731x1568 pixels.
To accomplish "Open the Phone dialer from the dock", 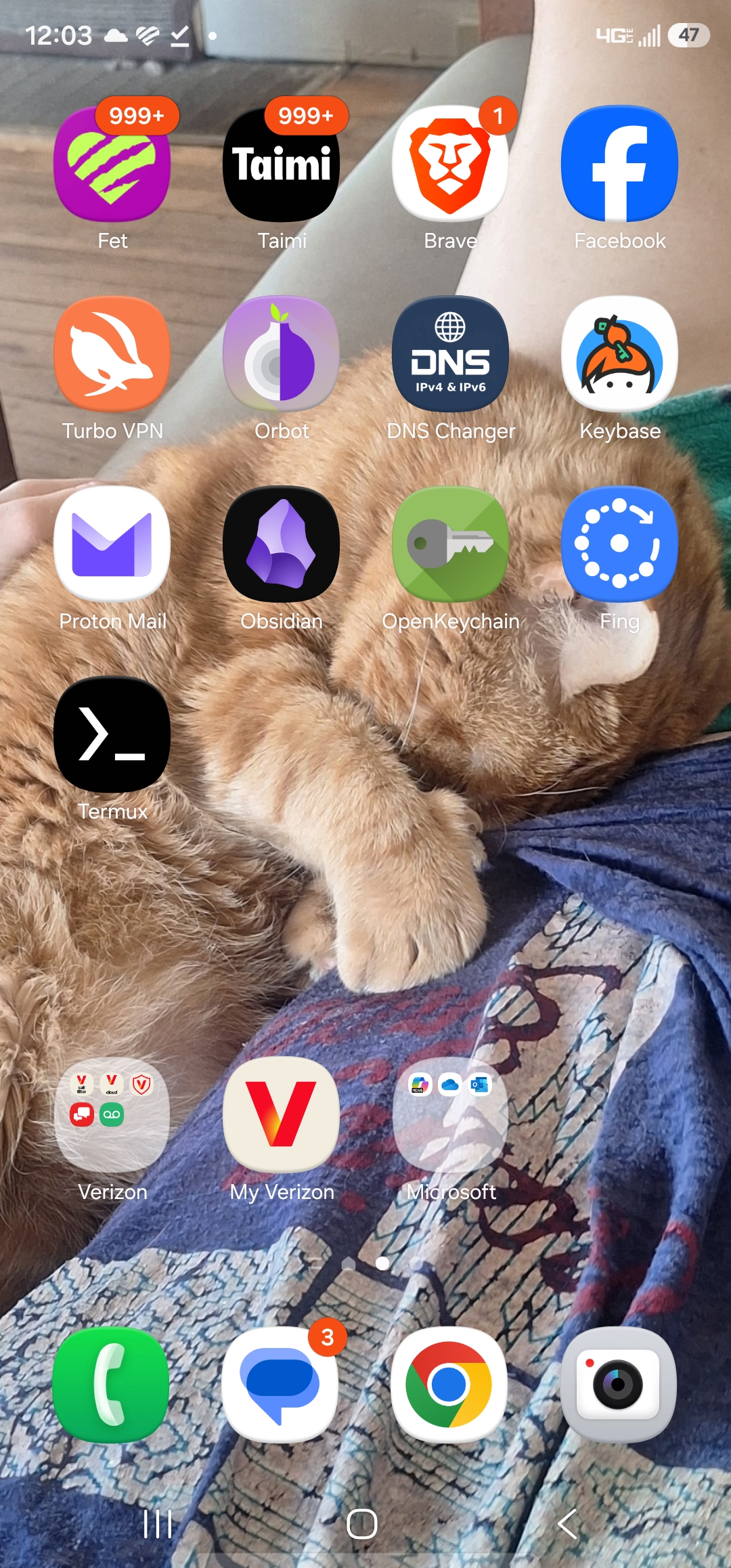I will tap(111, 1385).
